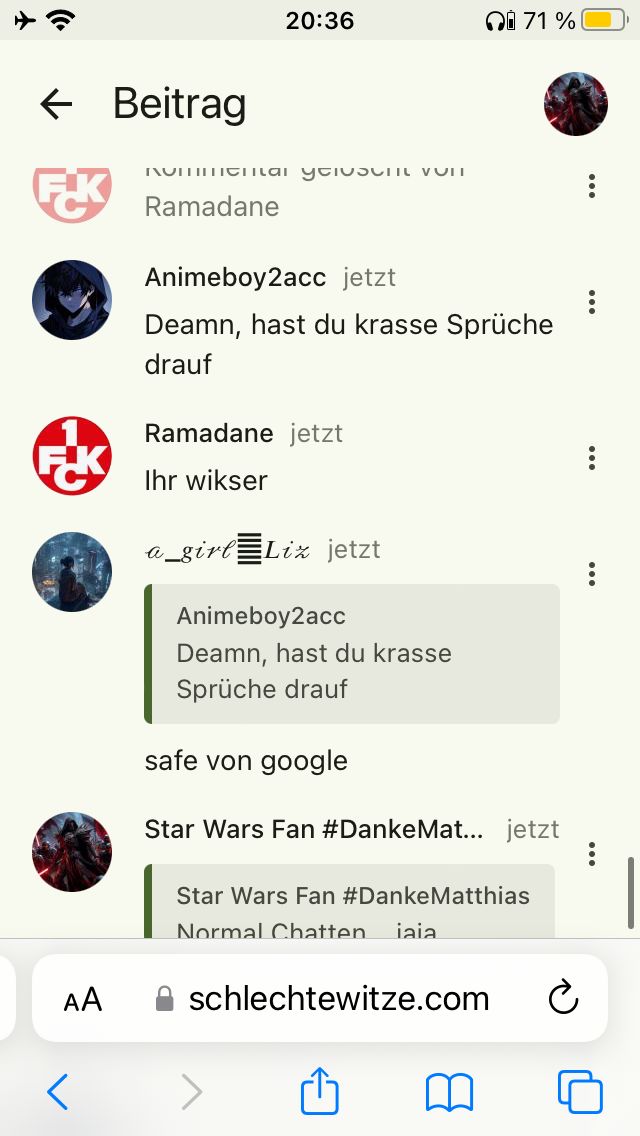This screenshot has height=1136, width=640.
Task: Show all open Safari tabs
Action: tap(580, 1092)
